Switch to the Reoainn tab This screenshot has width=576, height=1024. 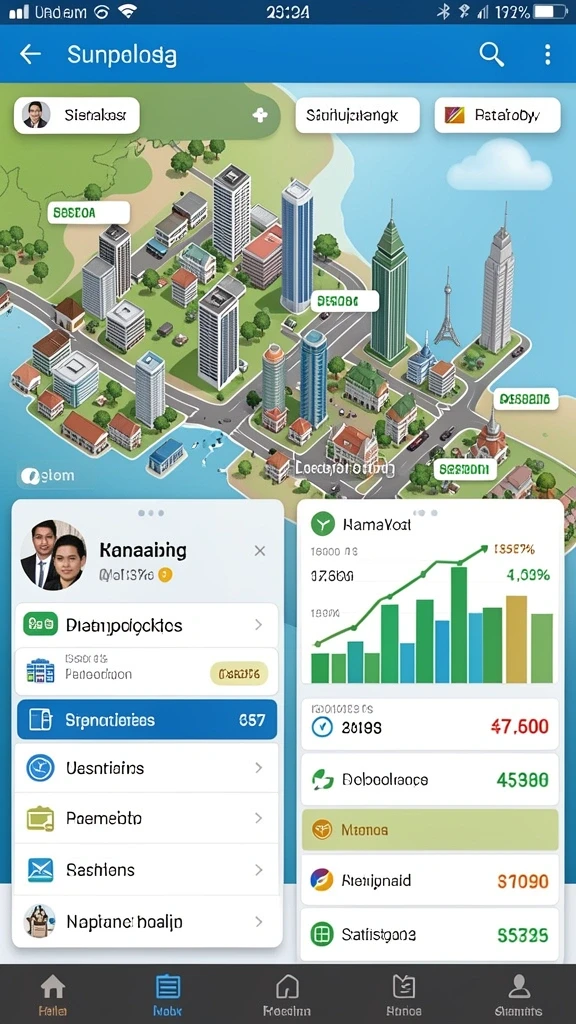pos(287,995)
